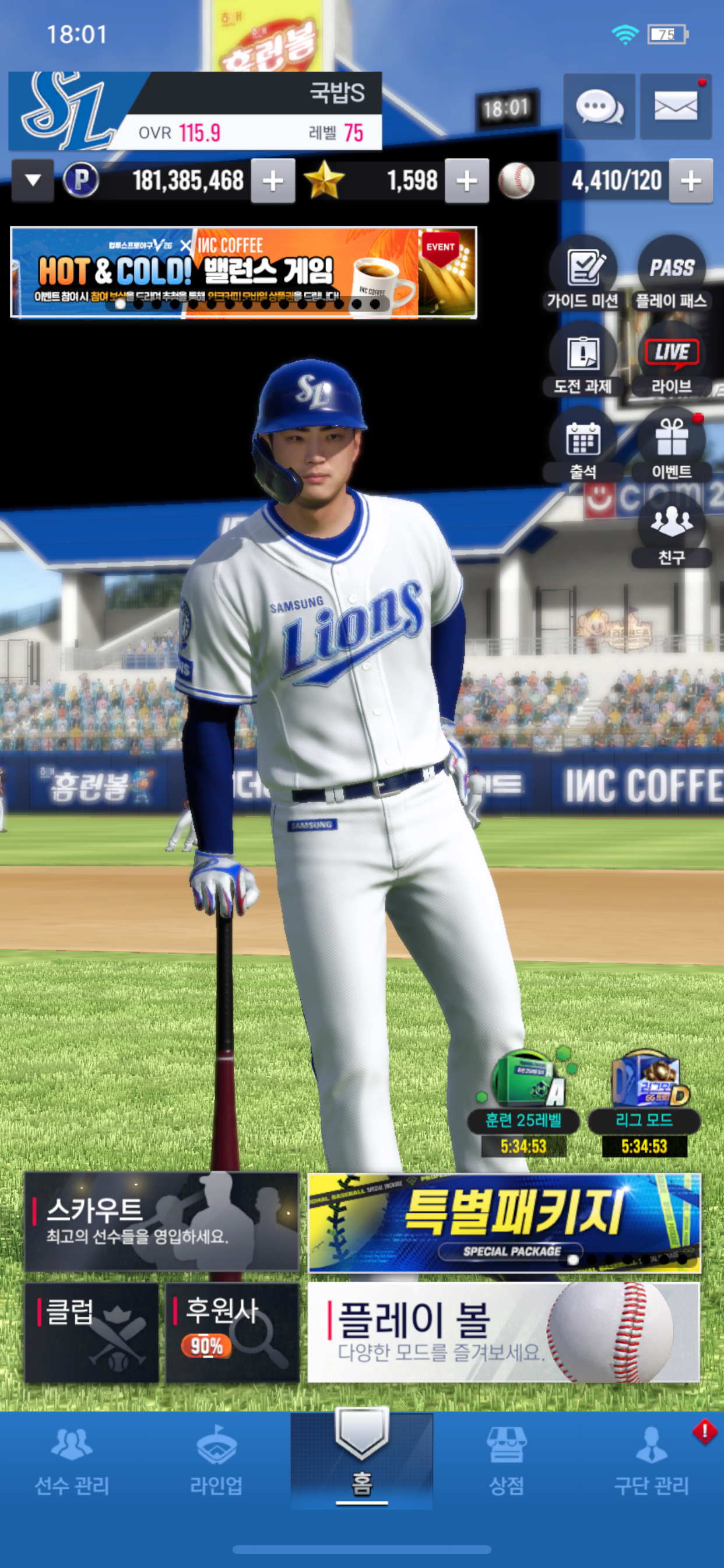
Task: Open the 친구 friends menu
Action: (x=671, y=532)
